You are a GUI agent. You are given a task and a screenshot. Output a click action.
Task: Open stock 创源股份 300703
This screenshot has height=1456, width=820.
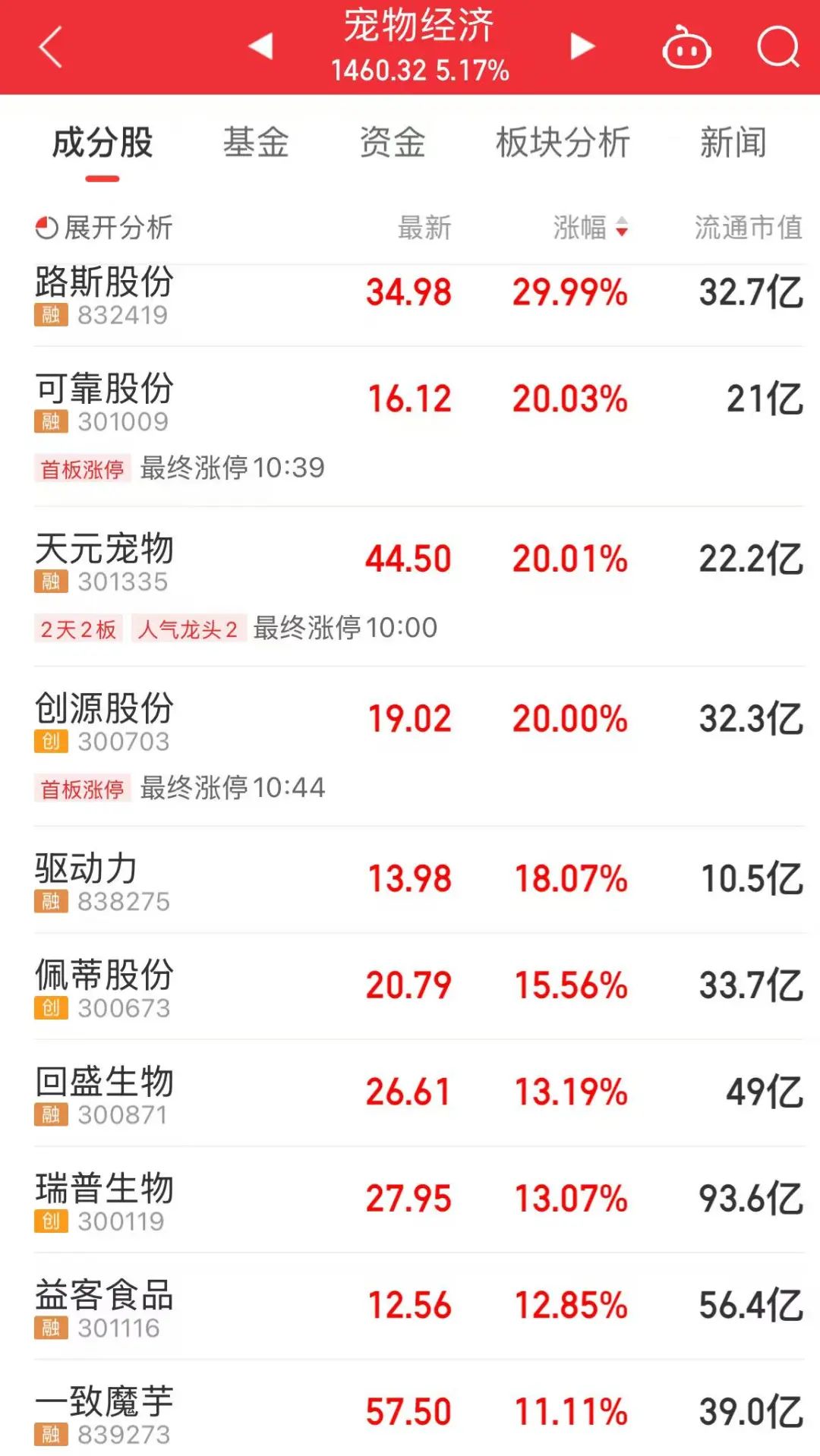click(x=105, y=721)
